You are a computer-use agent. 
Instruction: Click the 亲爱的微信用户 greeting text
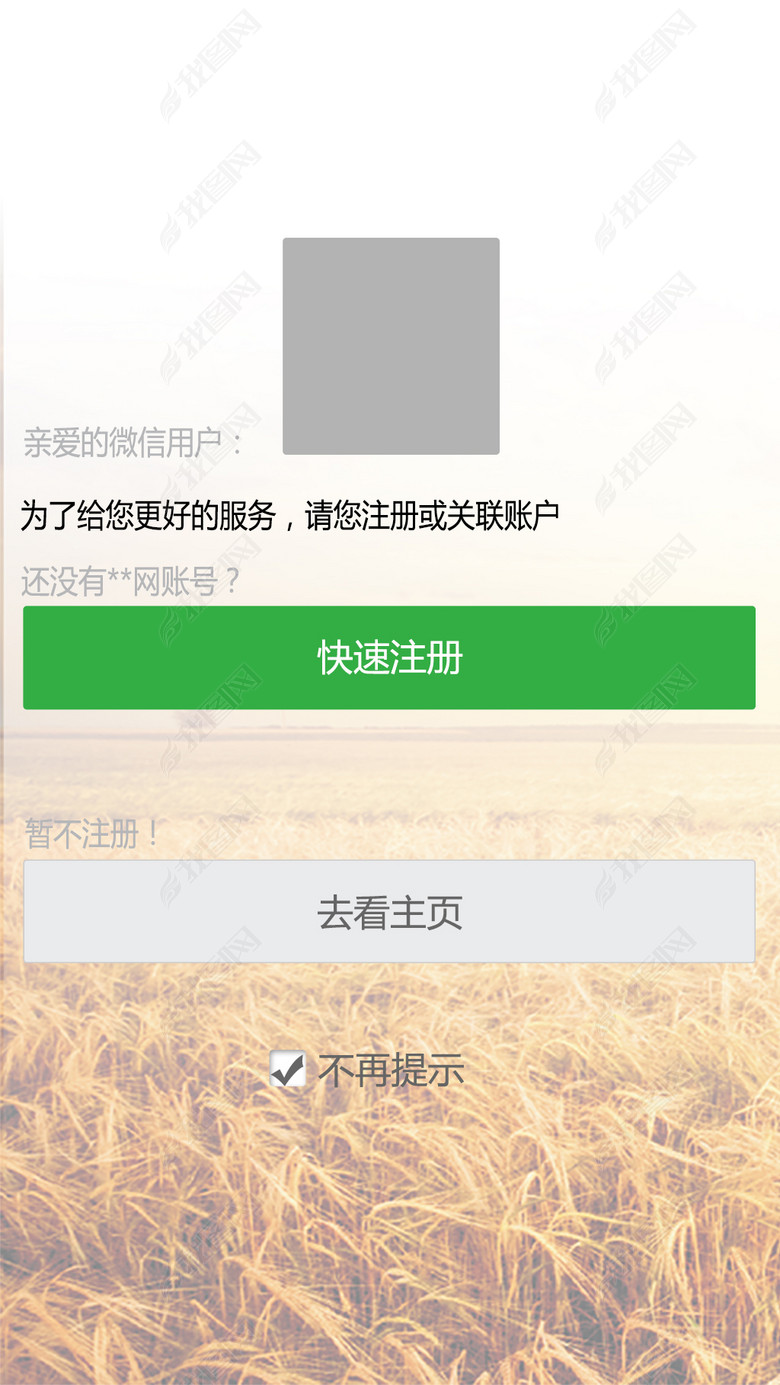pos(133,443)
